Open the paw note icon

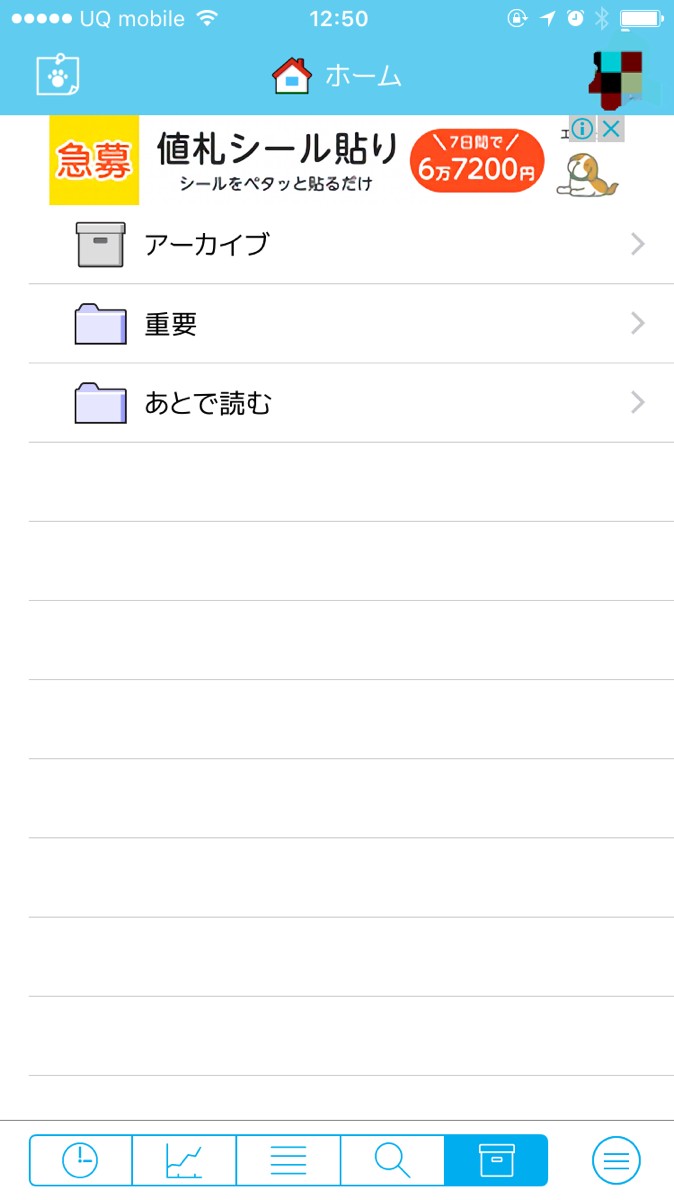click(x=58, y=75)
